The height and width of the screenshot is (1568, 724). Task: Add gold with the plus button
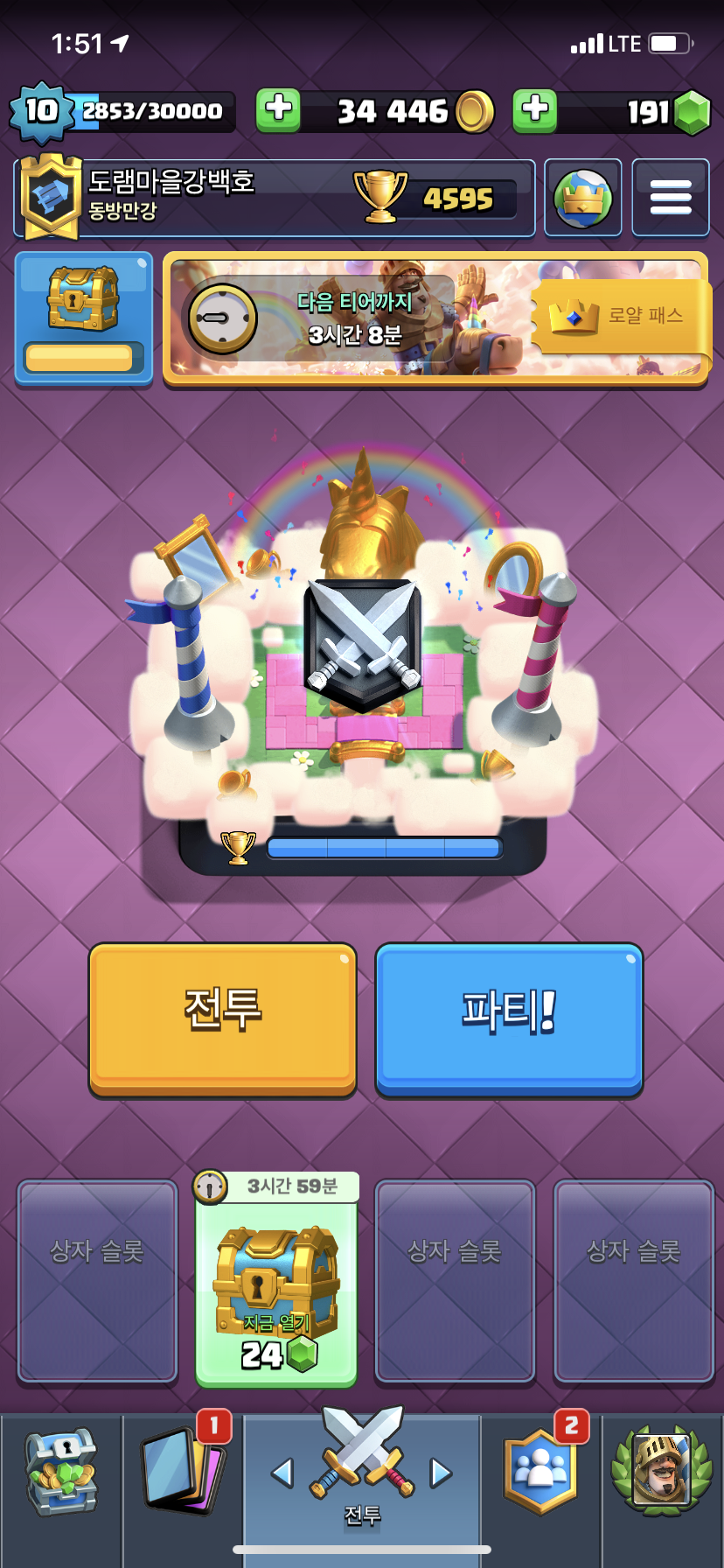278,111
